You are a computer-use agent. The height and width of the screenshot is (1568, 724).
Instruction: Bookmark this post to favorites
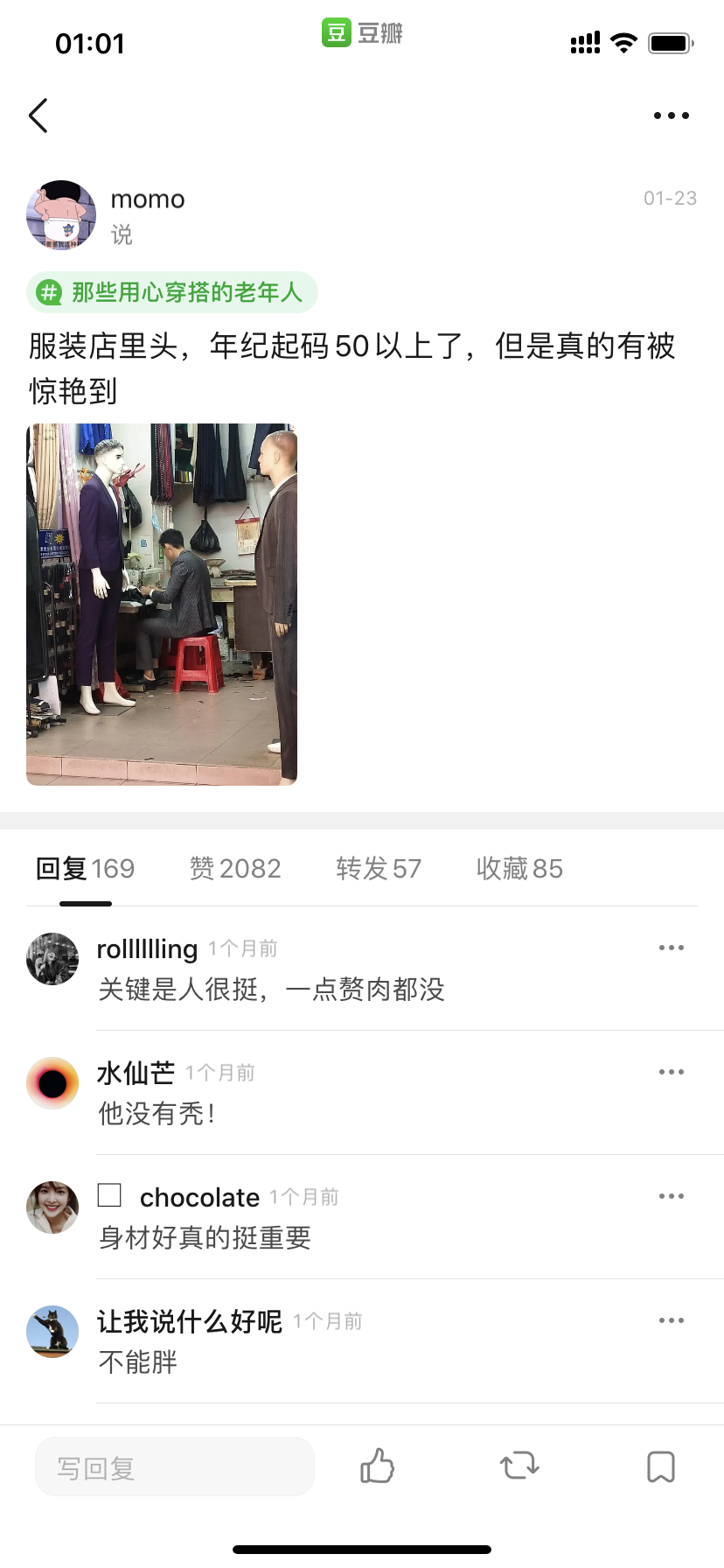point(660,1466)
